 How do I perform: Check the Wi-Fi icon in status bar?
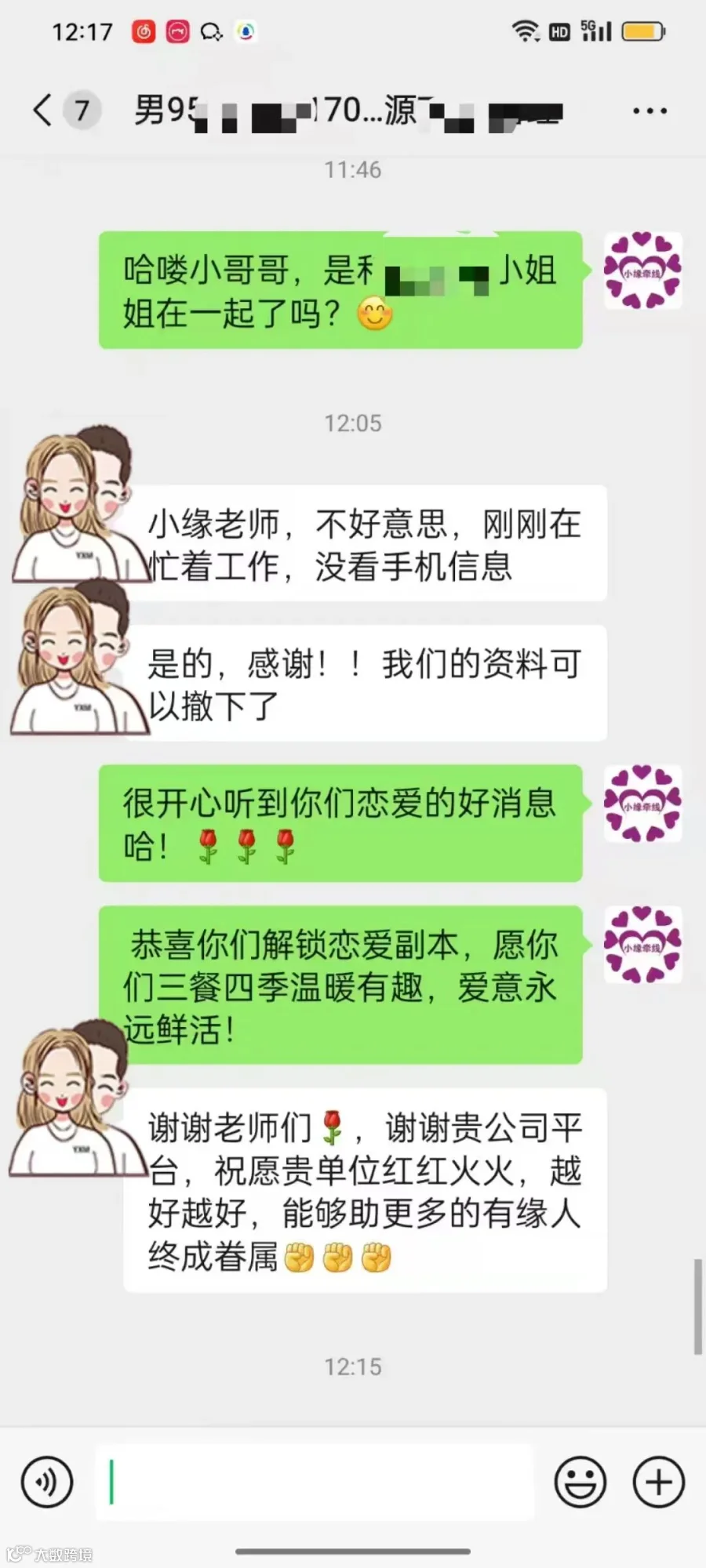(x=527, y=32)
